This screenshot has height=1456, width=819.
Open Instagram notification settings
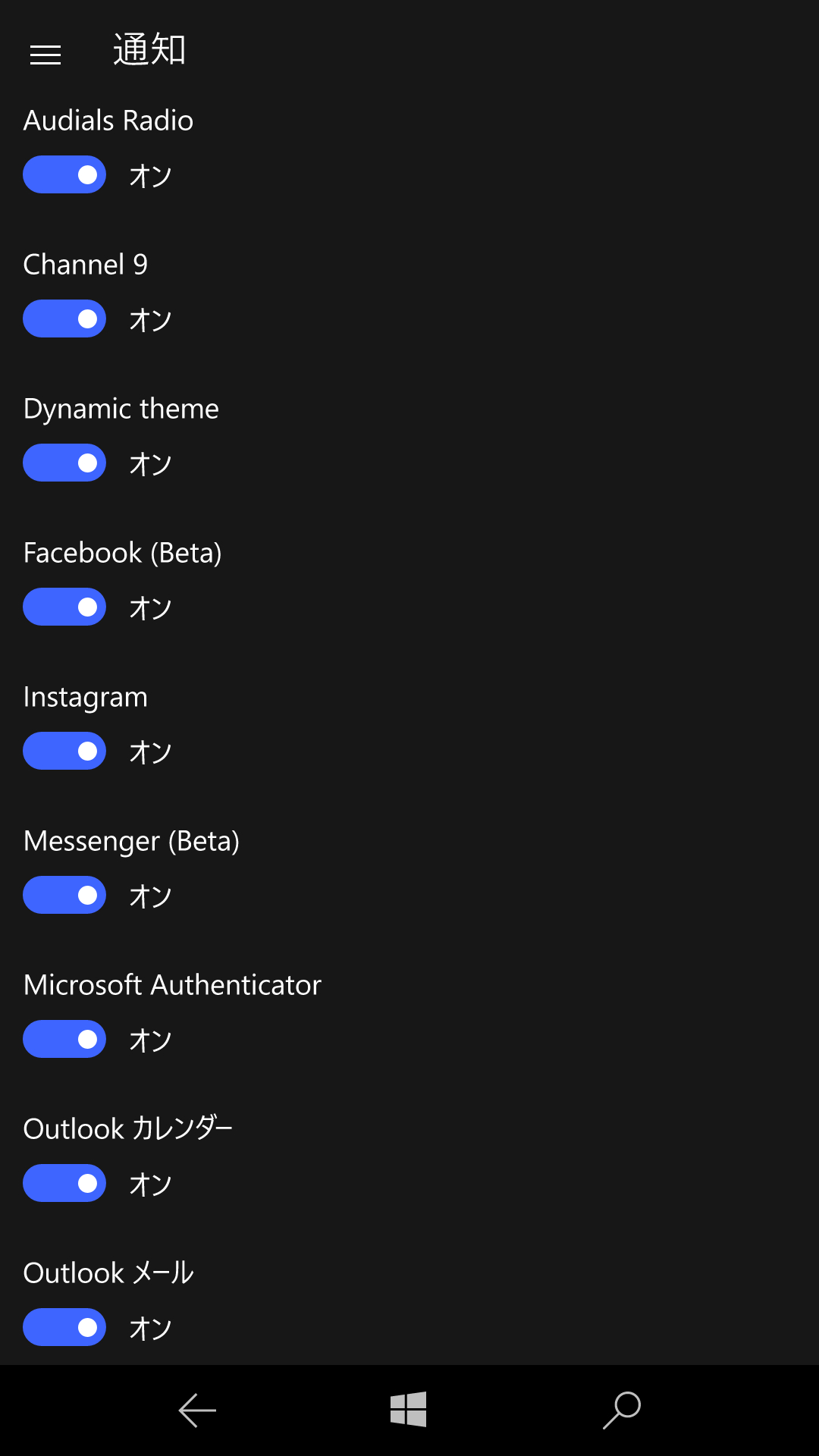tap(86, 696)
